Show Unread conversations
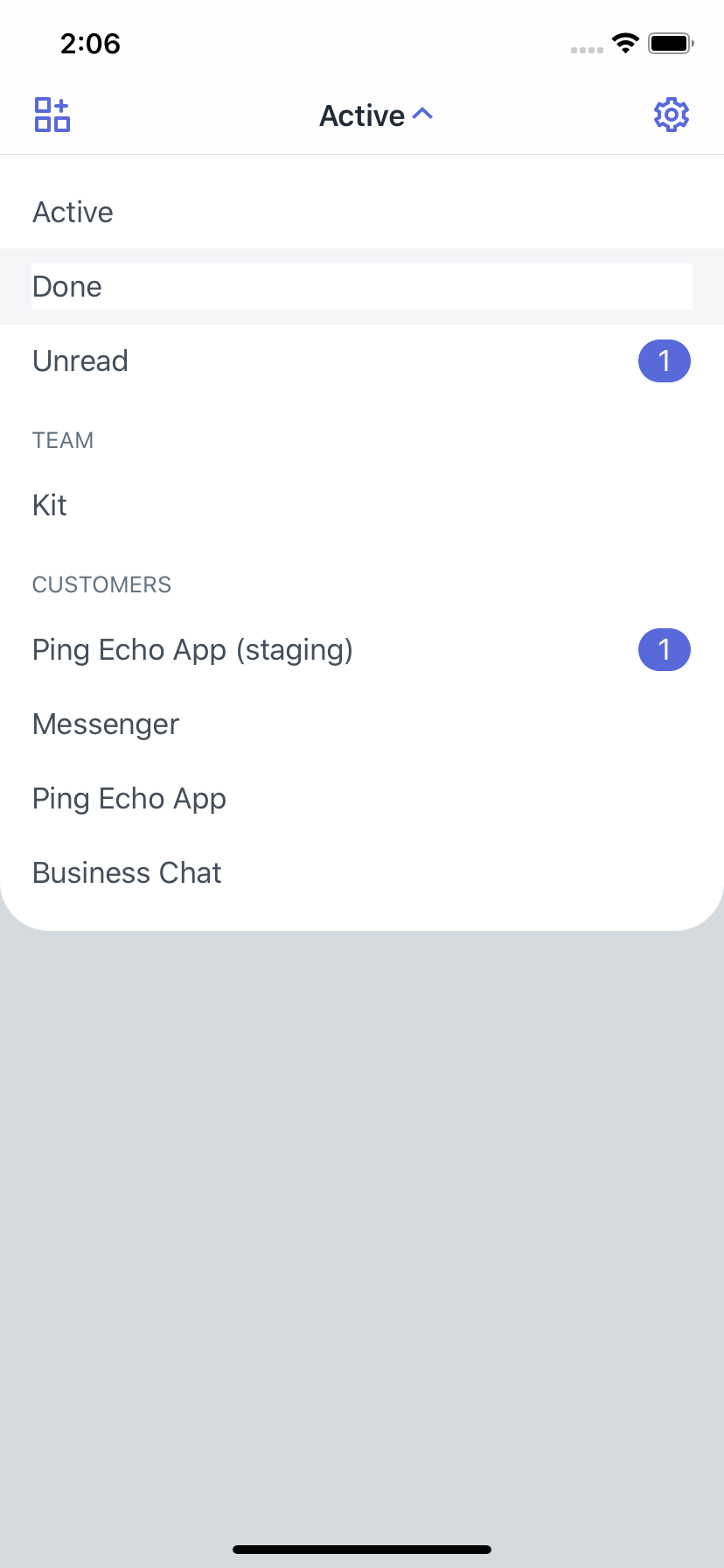 80,361
